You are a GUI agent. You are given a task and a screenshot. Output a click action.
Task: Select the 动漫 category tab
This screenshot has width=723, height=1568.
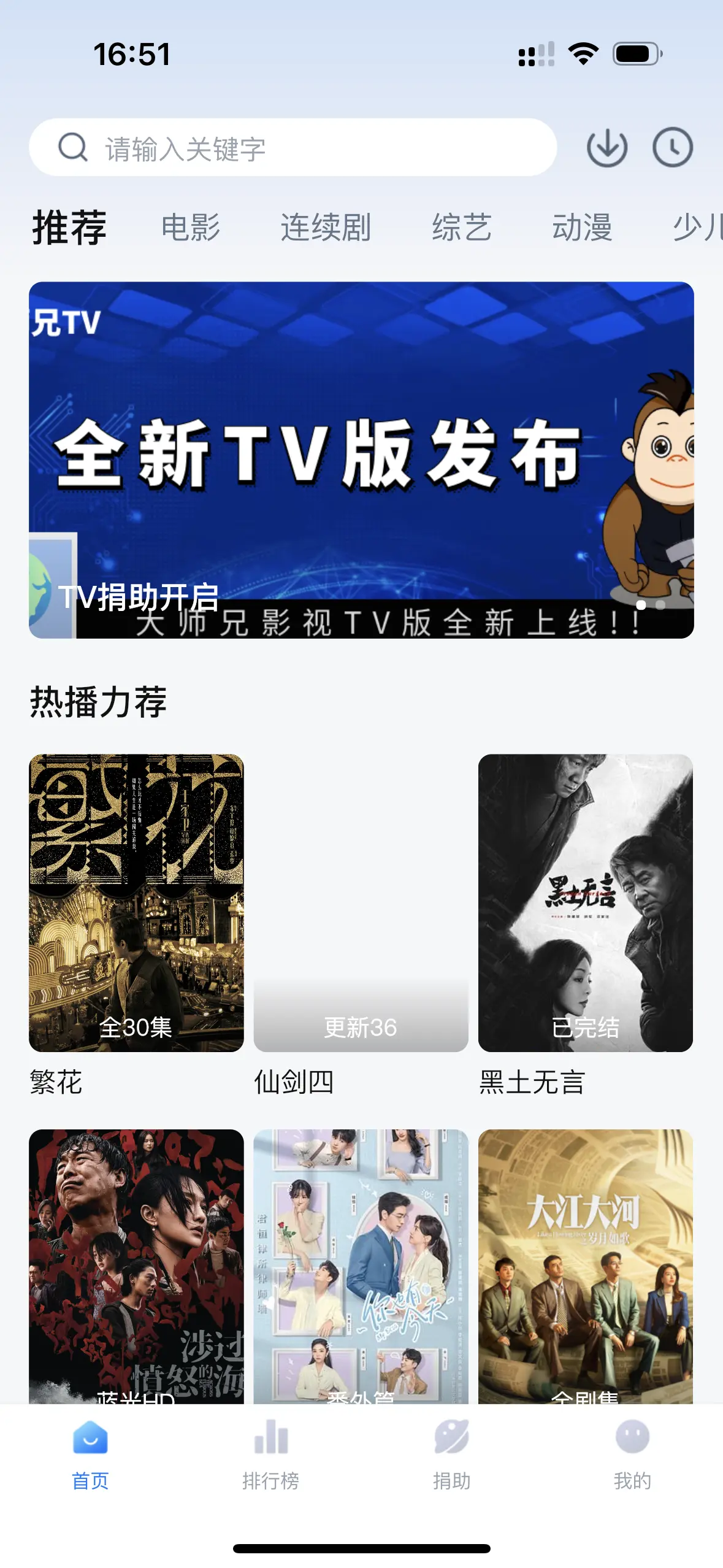coord(582,228)
